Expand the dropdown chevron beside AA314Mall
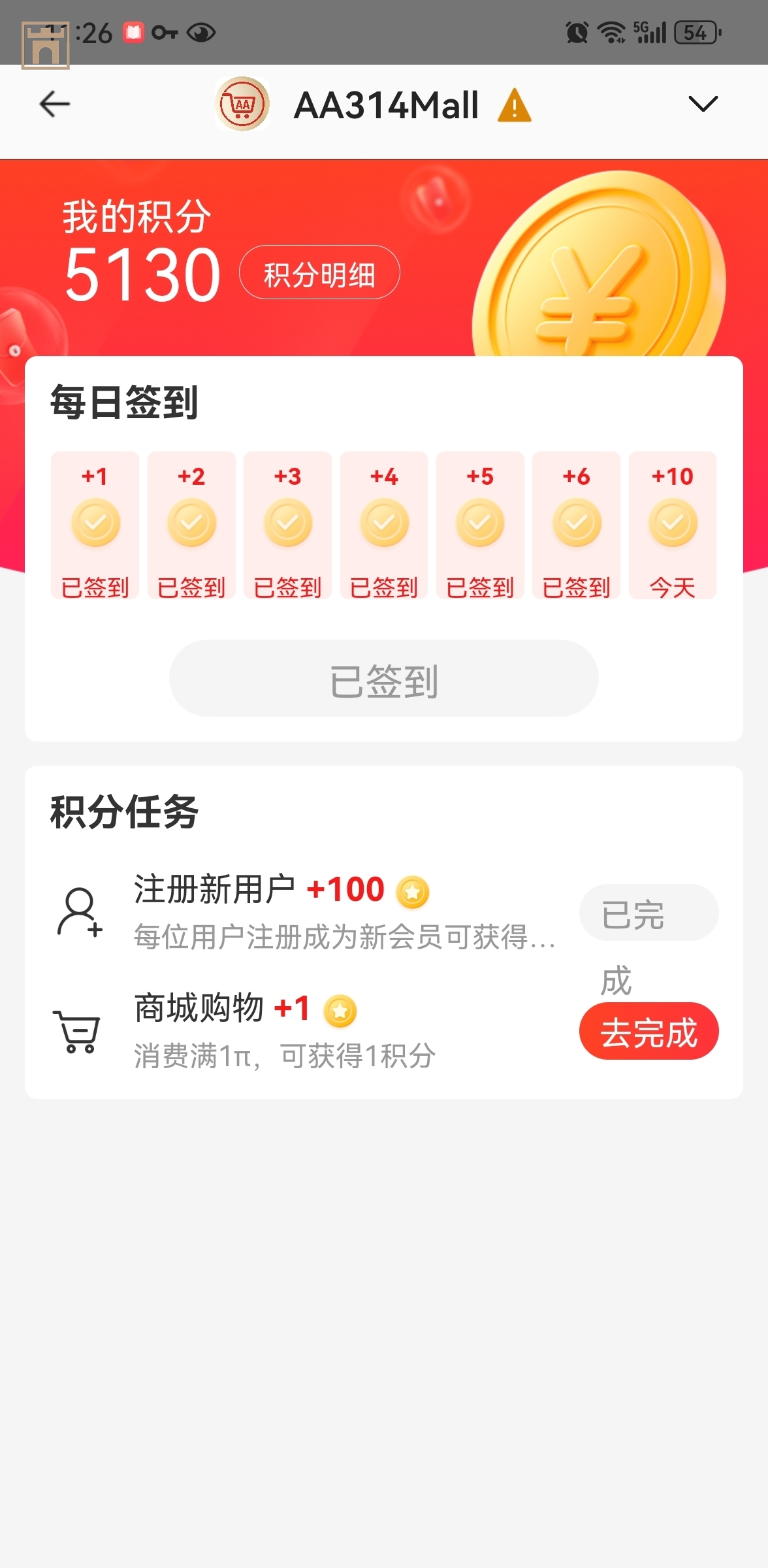 tap(703, 104)
